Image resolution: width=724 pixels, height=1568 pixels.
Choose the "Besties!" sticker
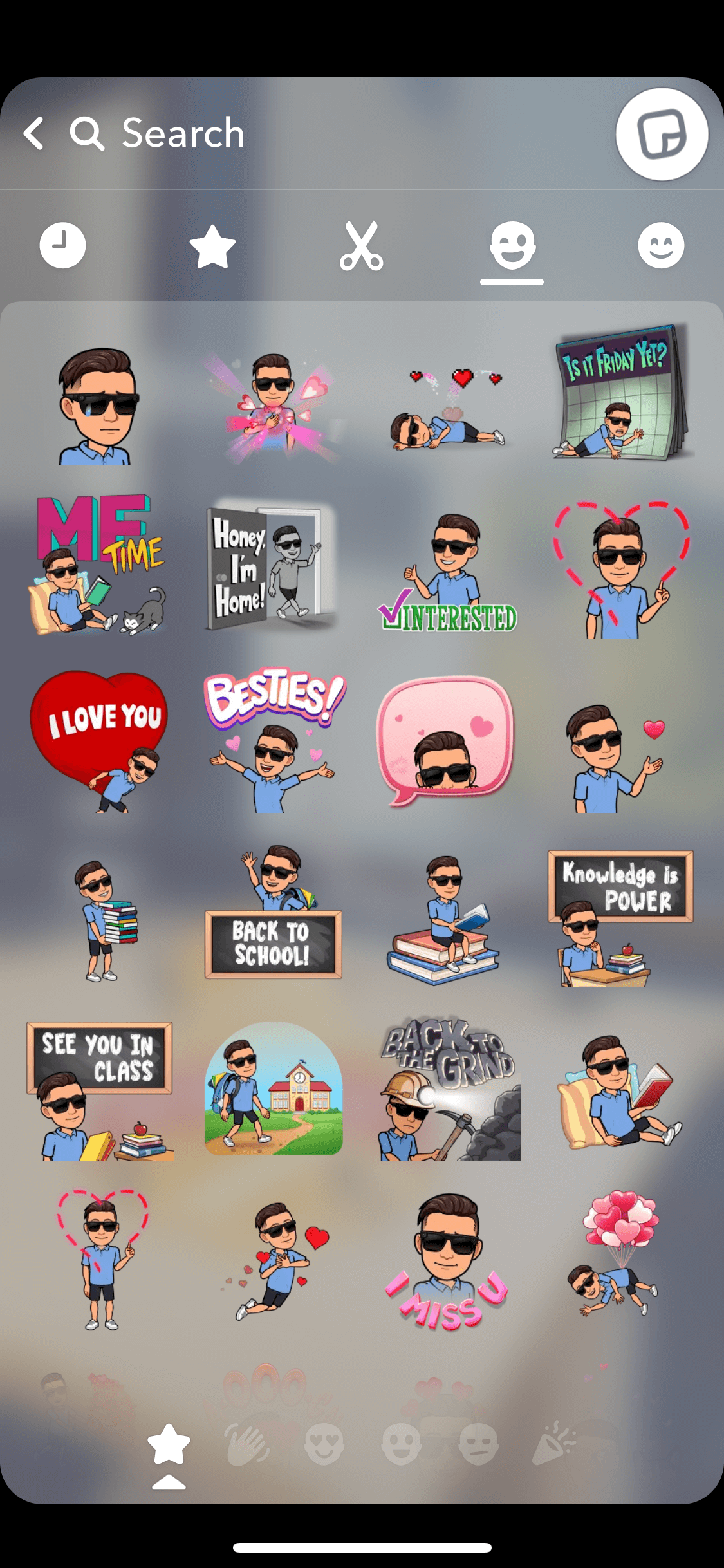pyautogui.click(x=275, y=740)
